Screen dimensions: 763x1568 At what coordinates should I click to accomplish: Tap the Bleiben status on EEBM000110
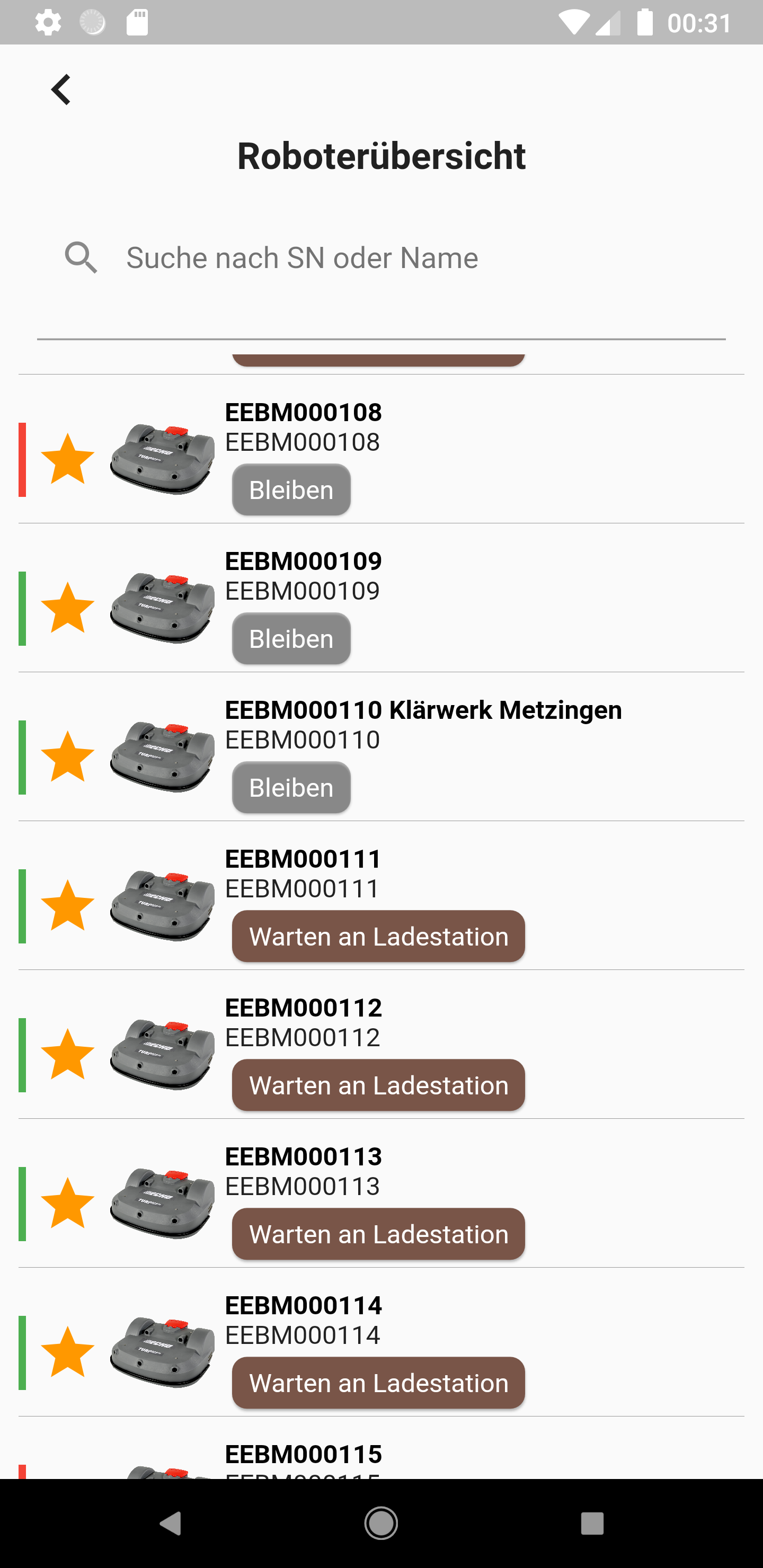(x=291, y=788)
